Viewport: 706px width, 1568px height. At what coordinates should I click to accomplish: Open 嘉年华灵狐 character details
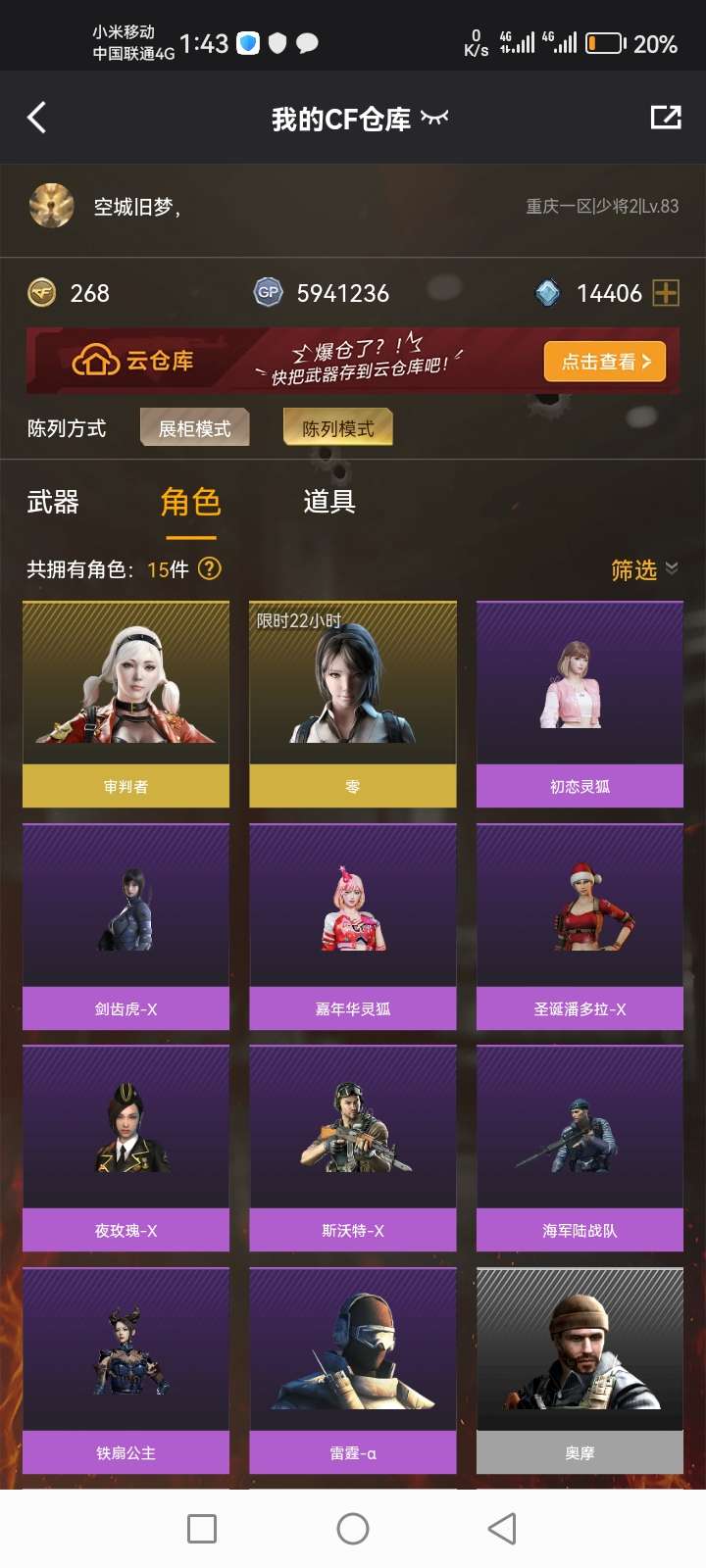353,926
